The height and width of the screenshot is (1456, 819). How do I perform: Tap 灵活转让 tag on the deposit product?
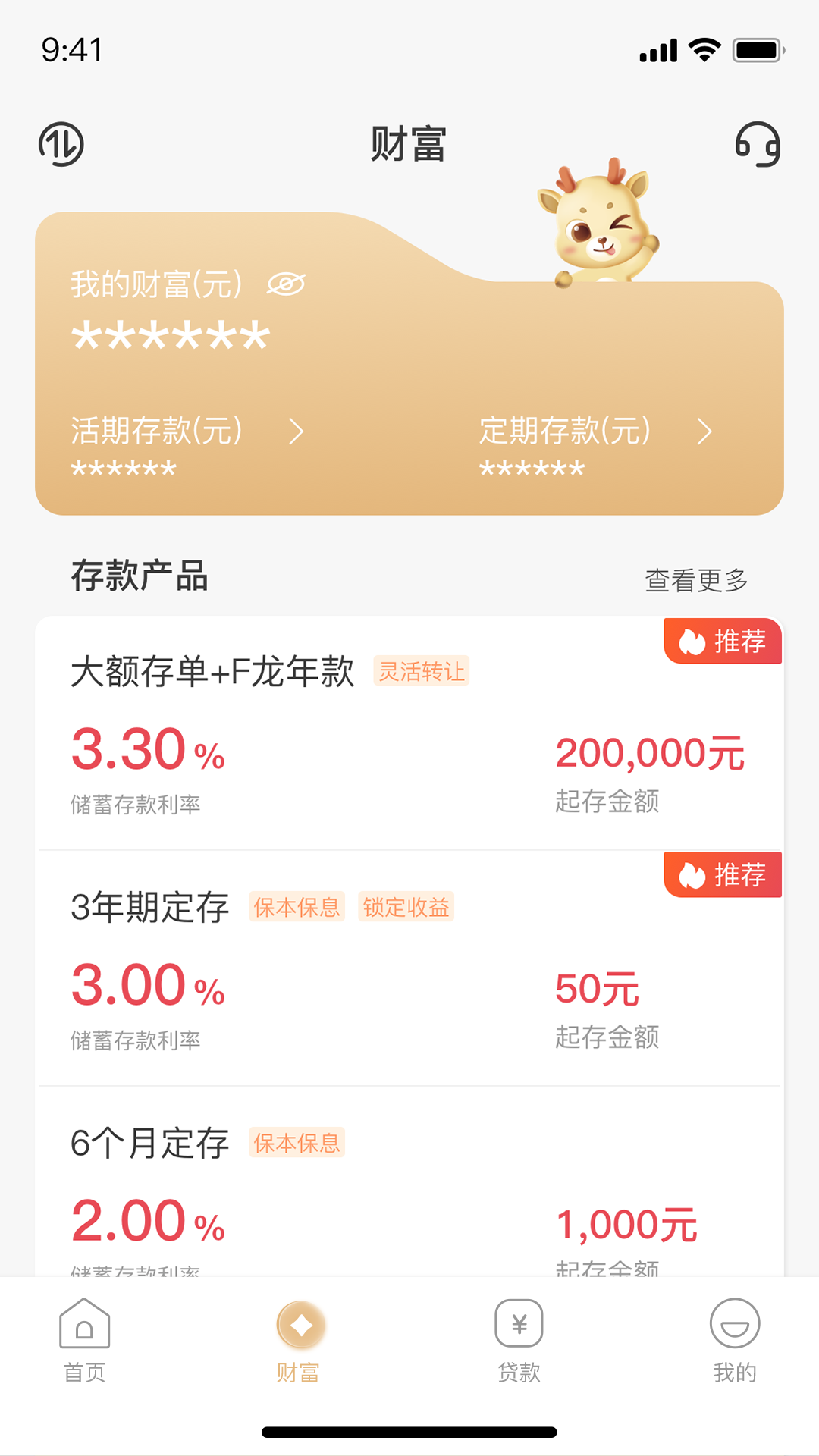pyautogui.click(x=422, y=672)
